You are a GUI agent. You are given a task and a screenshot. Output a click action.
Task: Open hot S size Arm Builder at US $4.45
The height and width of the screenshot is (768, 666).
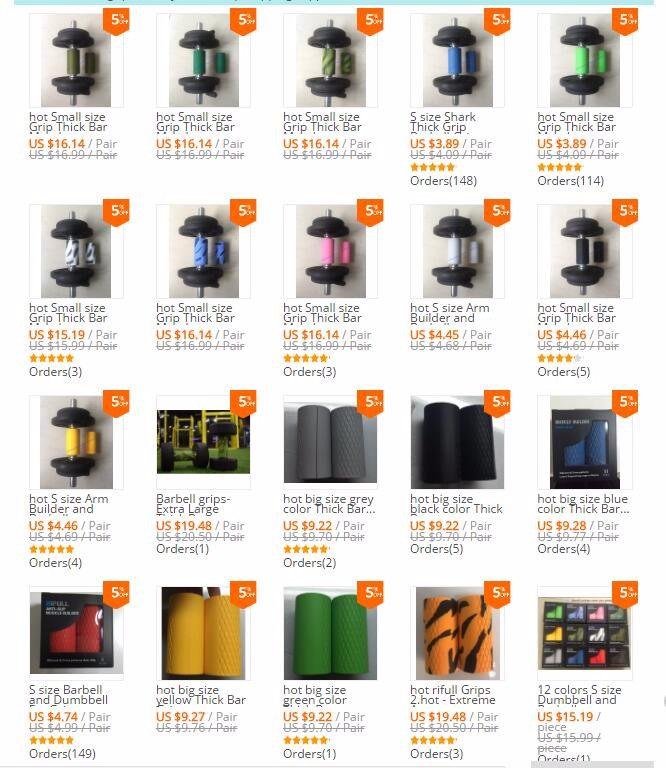[x=450, y=313]
